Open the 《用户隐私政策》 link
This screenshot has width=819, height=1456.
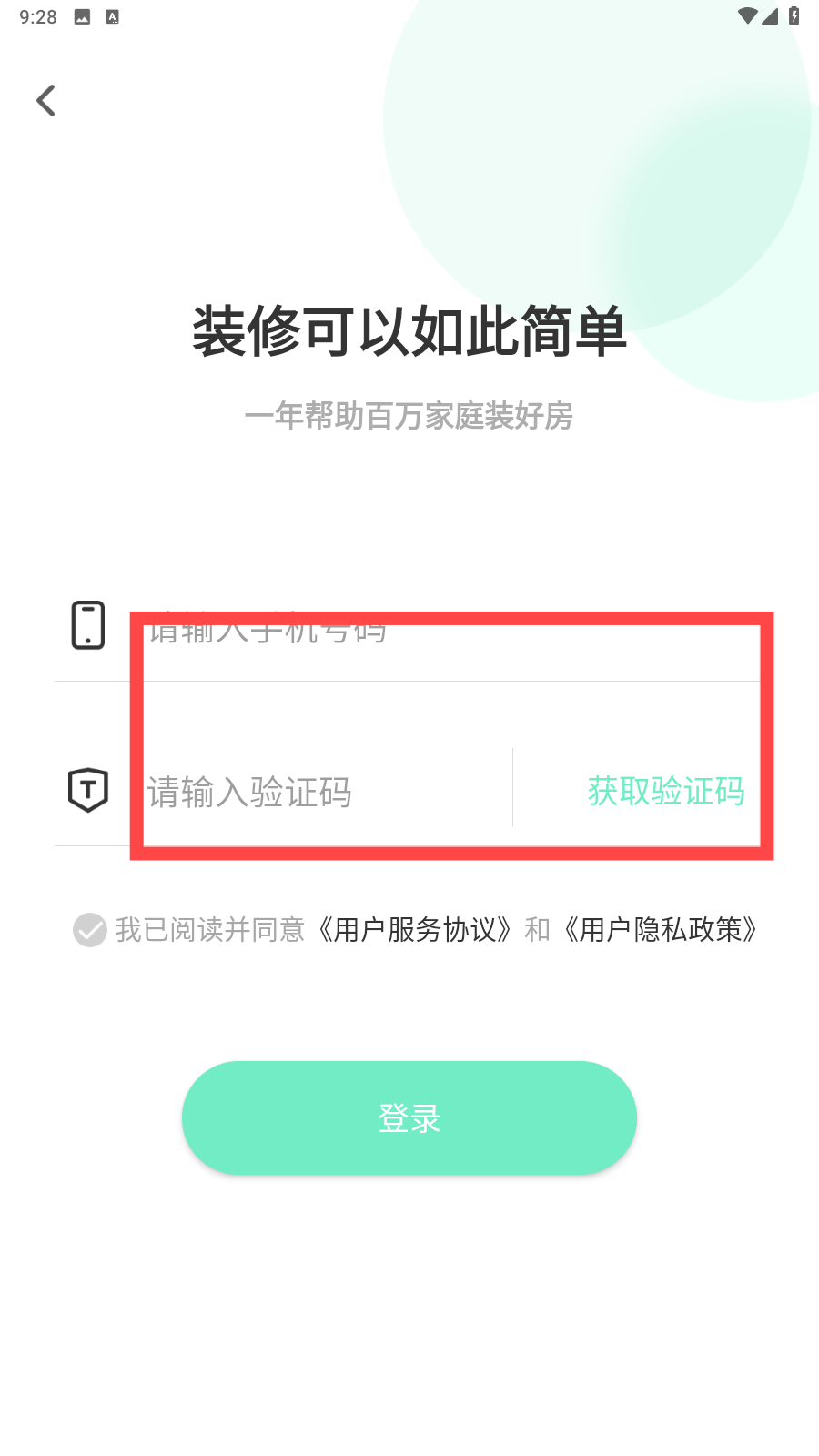661,930
